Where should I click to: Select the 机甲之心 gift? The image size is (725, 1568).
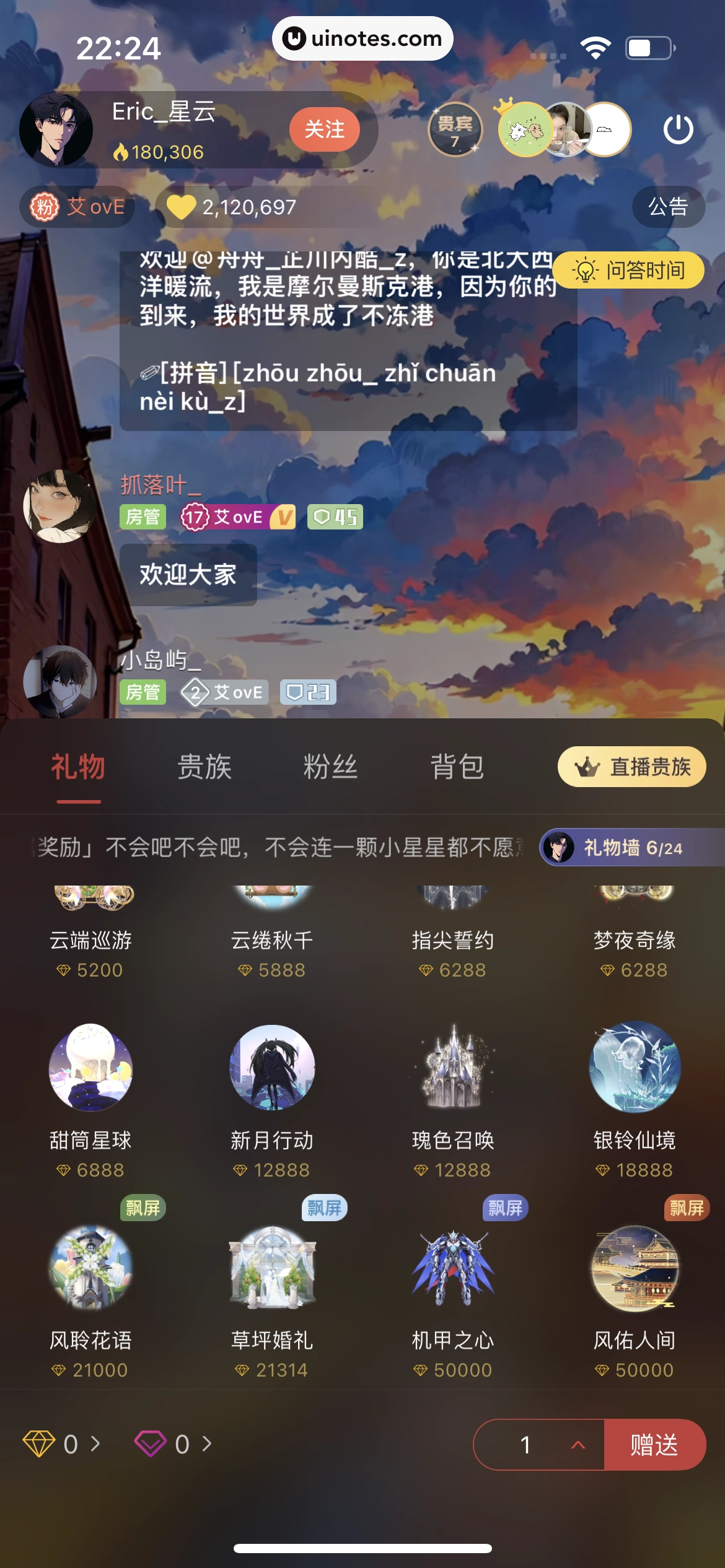(x=453, y=1293)
